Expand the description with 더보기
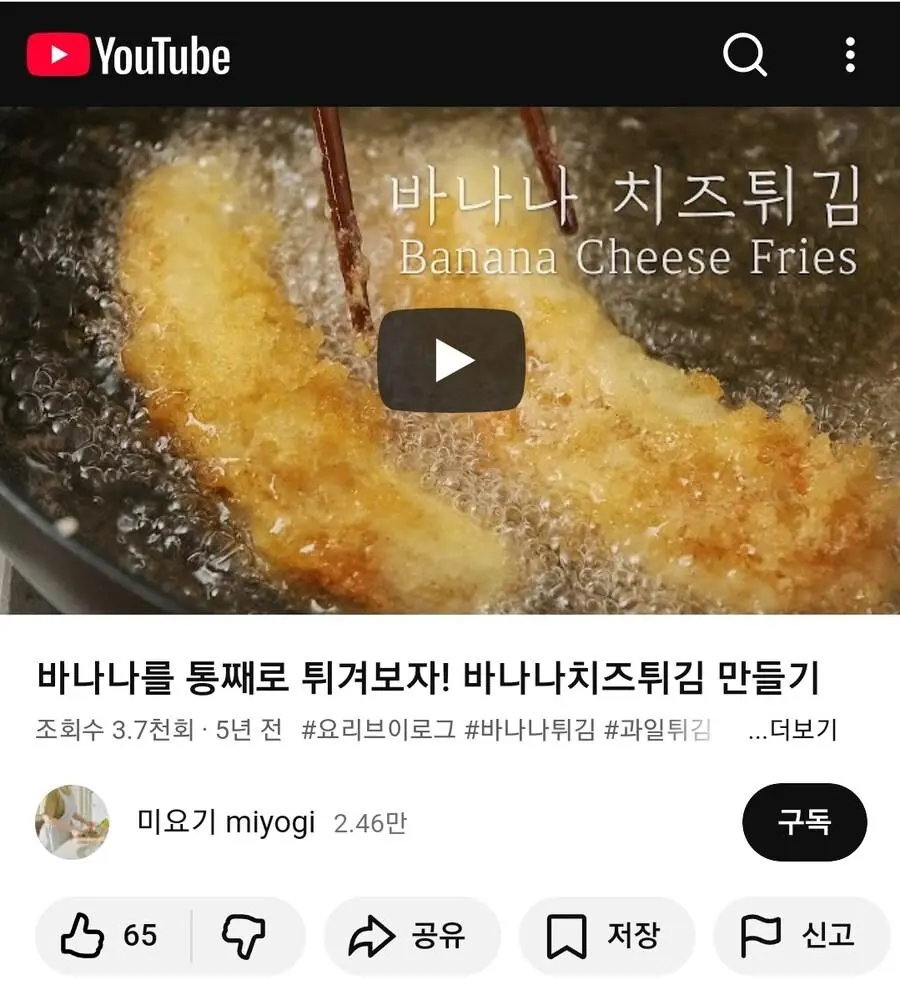 click(792, 730)
